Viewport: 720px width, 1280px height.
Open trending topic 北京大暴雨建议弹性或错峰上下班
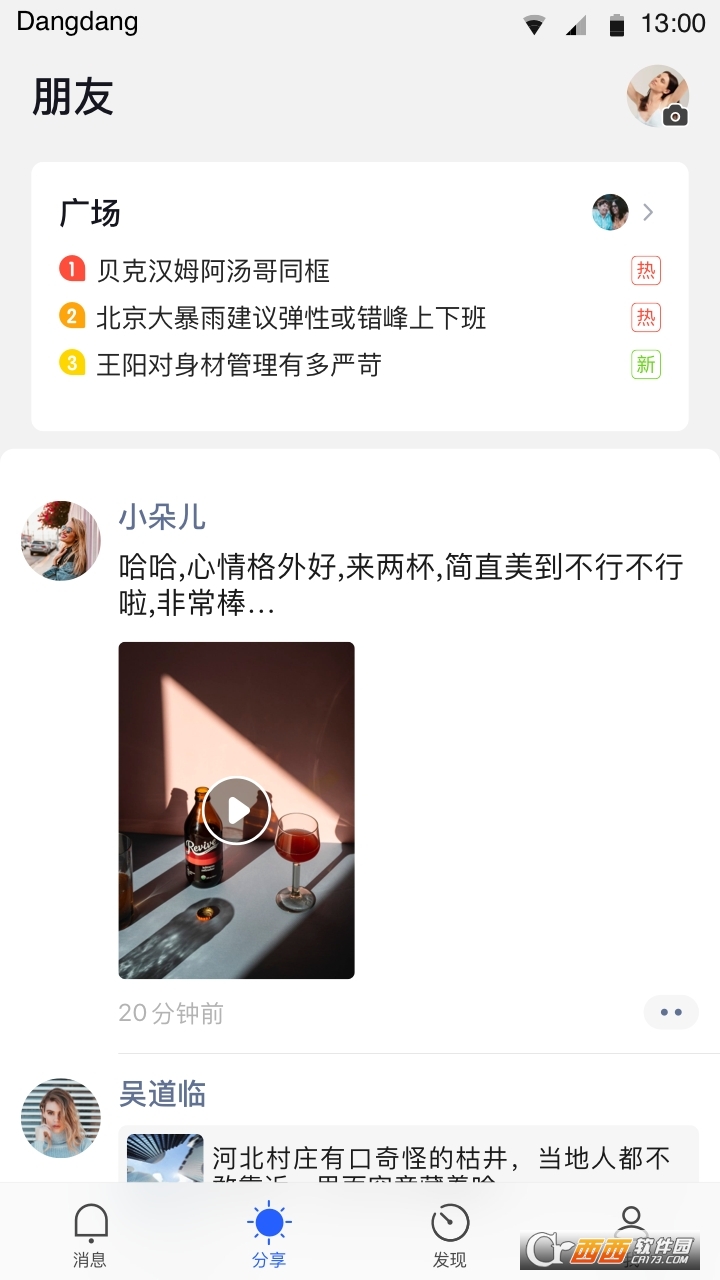(291, 318)
